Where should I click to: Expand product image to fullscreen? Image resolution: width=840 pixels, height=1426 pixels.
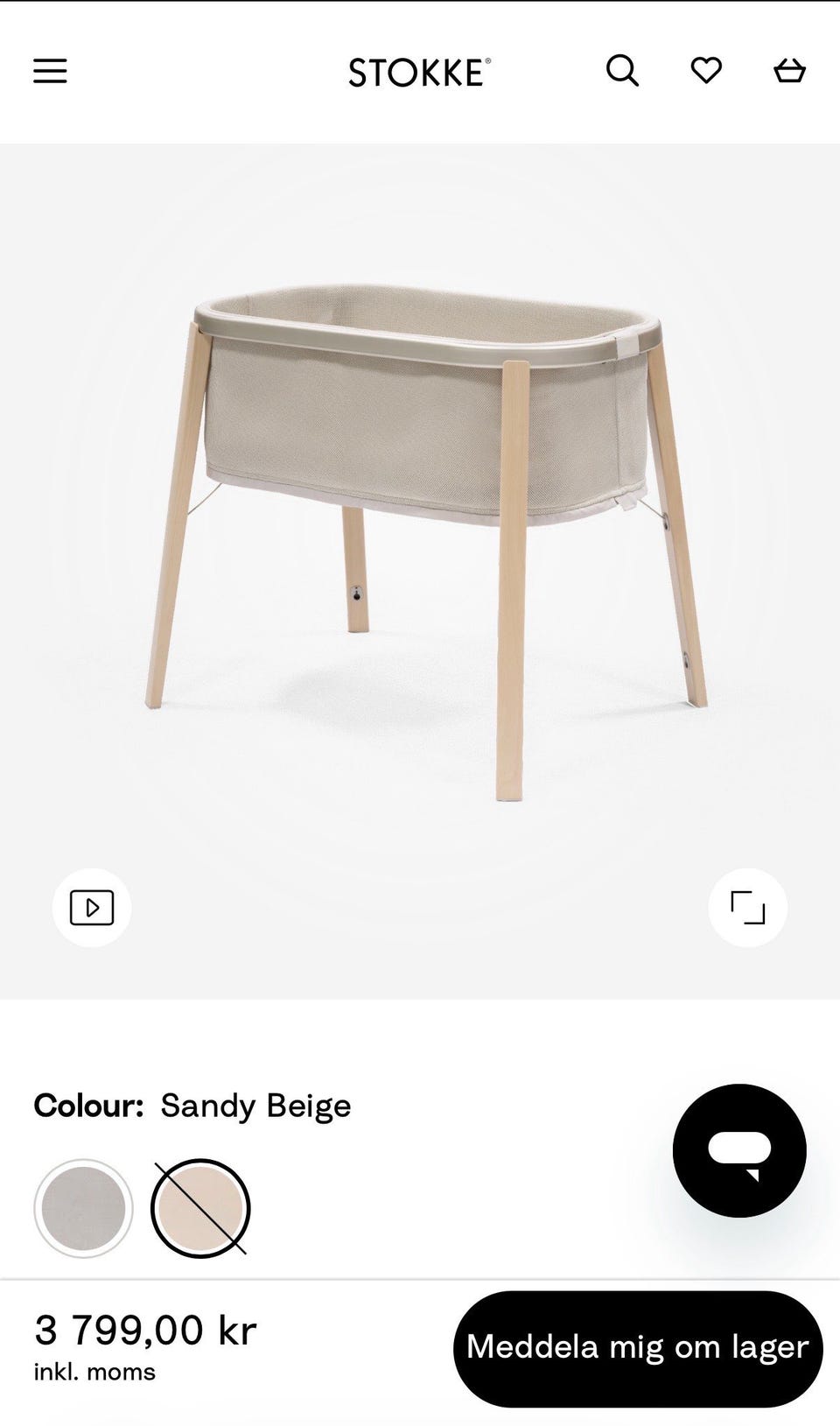[748, 908]
